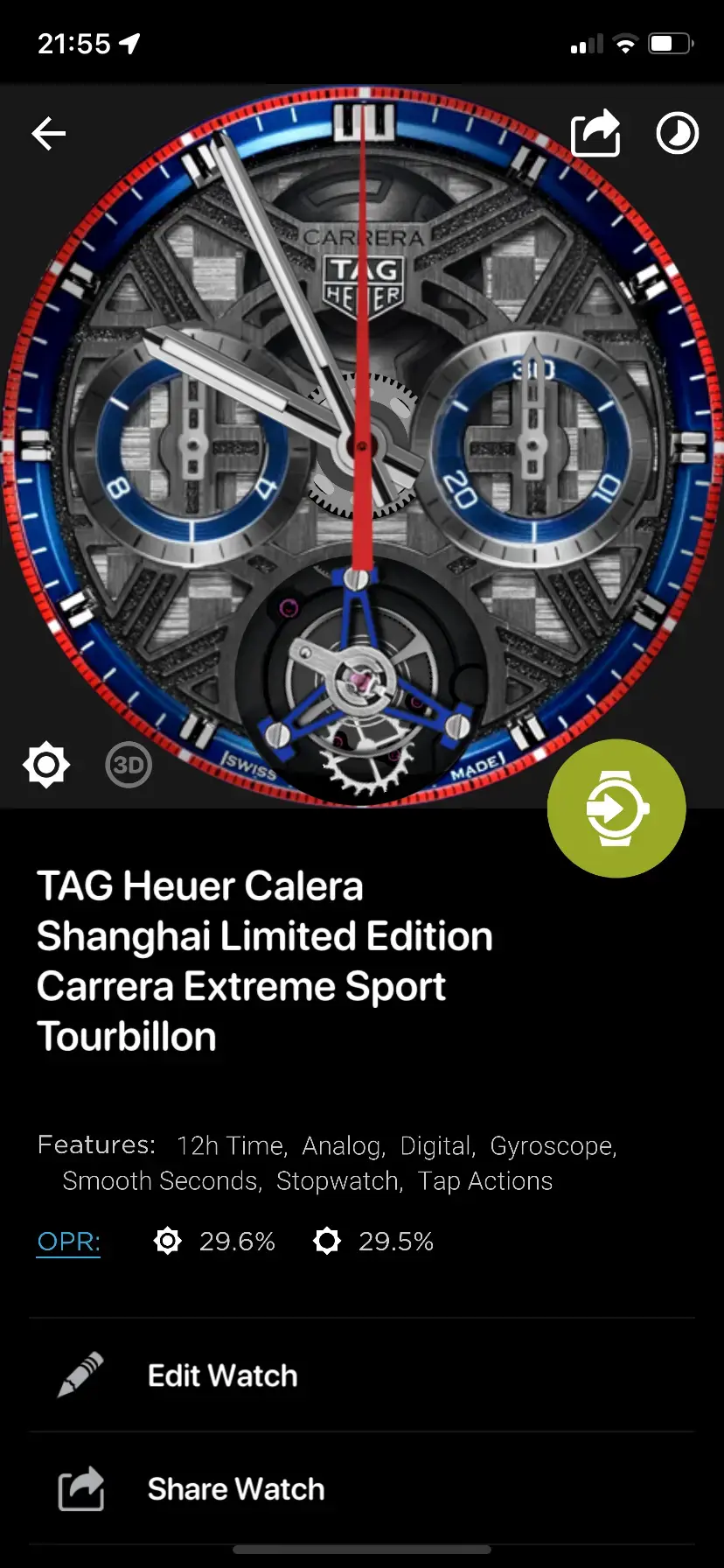Open the OPR link
Image resolution: width=724 pixels, height=1568 pixels.
tap(69, 1242)
